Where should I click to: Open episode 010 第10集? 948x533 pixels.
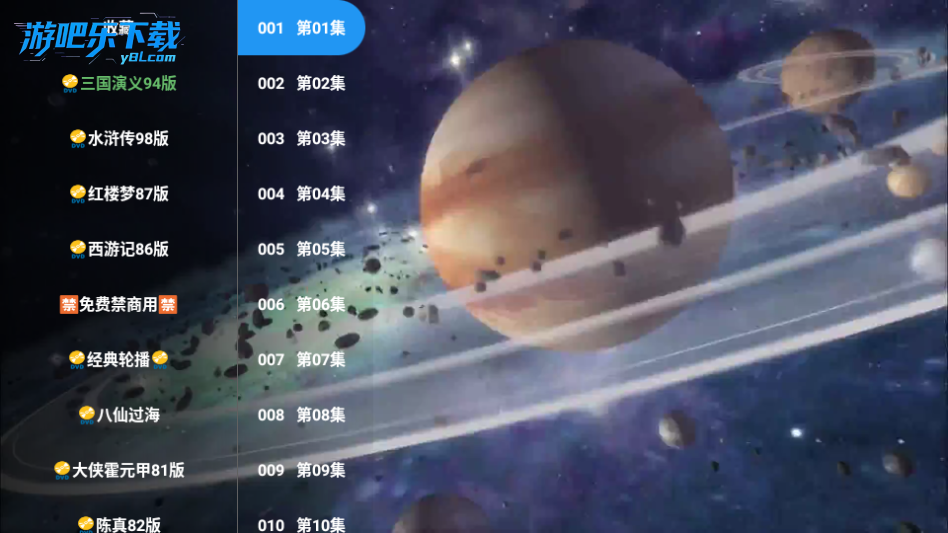pos(301,523)
